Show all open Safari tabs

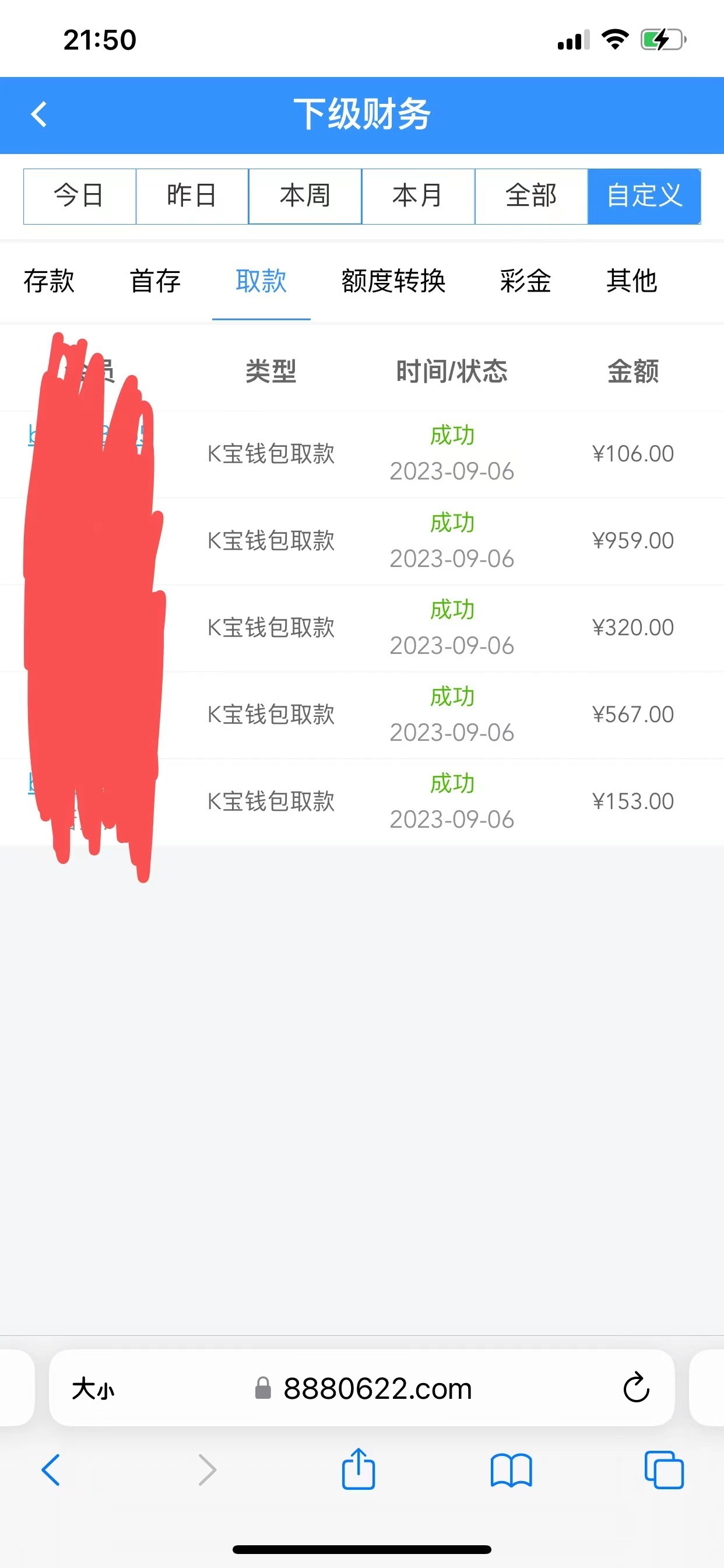coord(664,1469)
